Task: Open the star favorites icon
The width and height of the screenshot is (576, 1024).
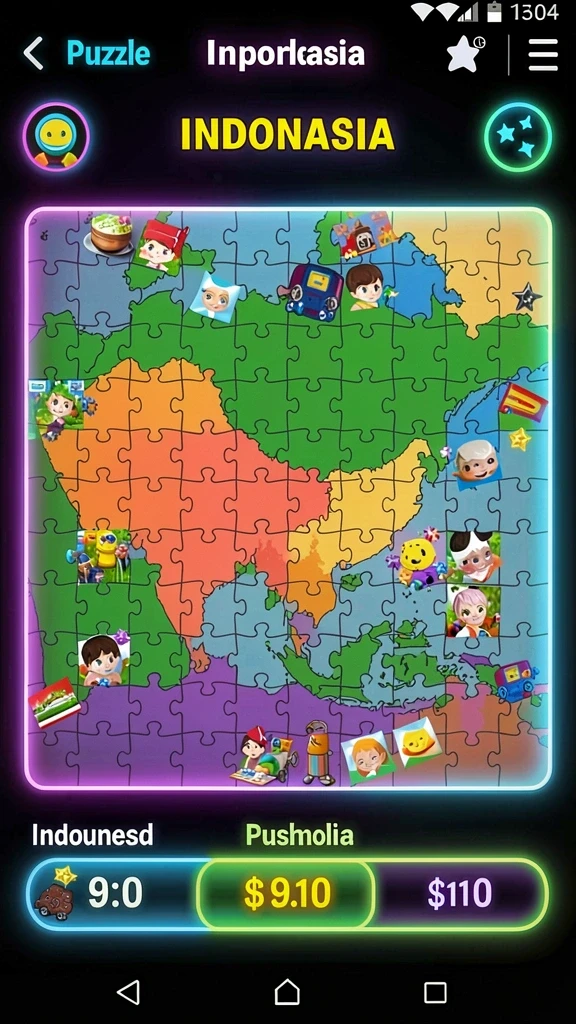Action: pyautogui.click(x=466, y=54)
